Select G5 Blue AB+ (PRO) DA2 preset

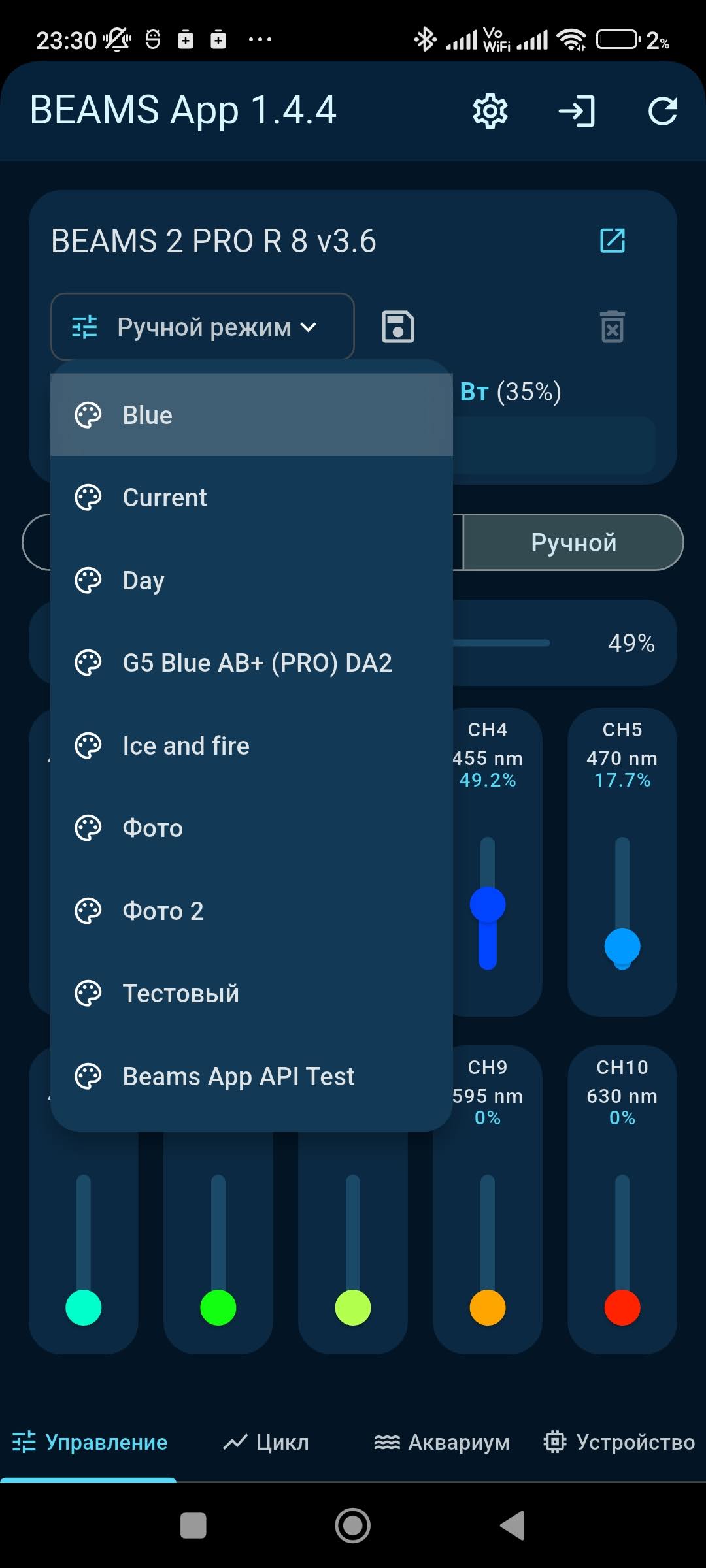pyautogui.click(x=252, y=662)
